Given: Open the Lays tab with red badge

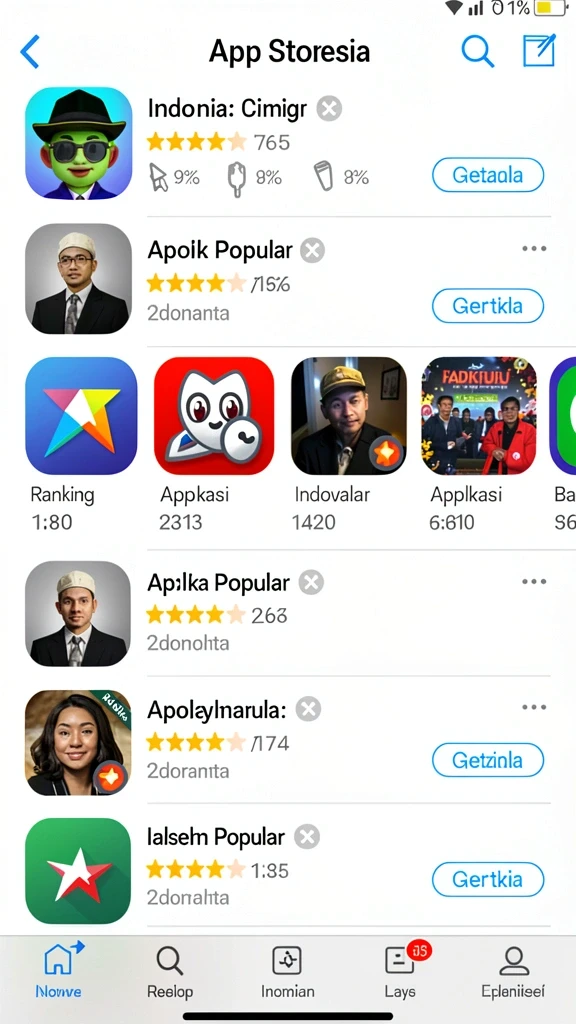Looking at the screenshot, I should tap(402, 970).
